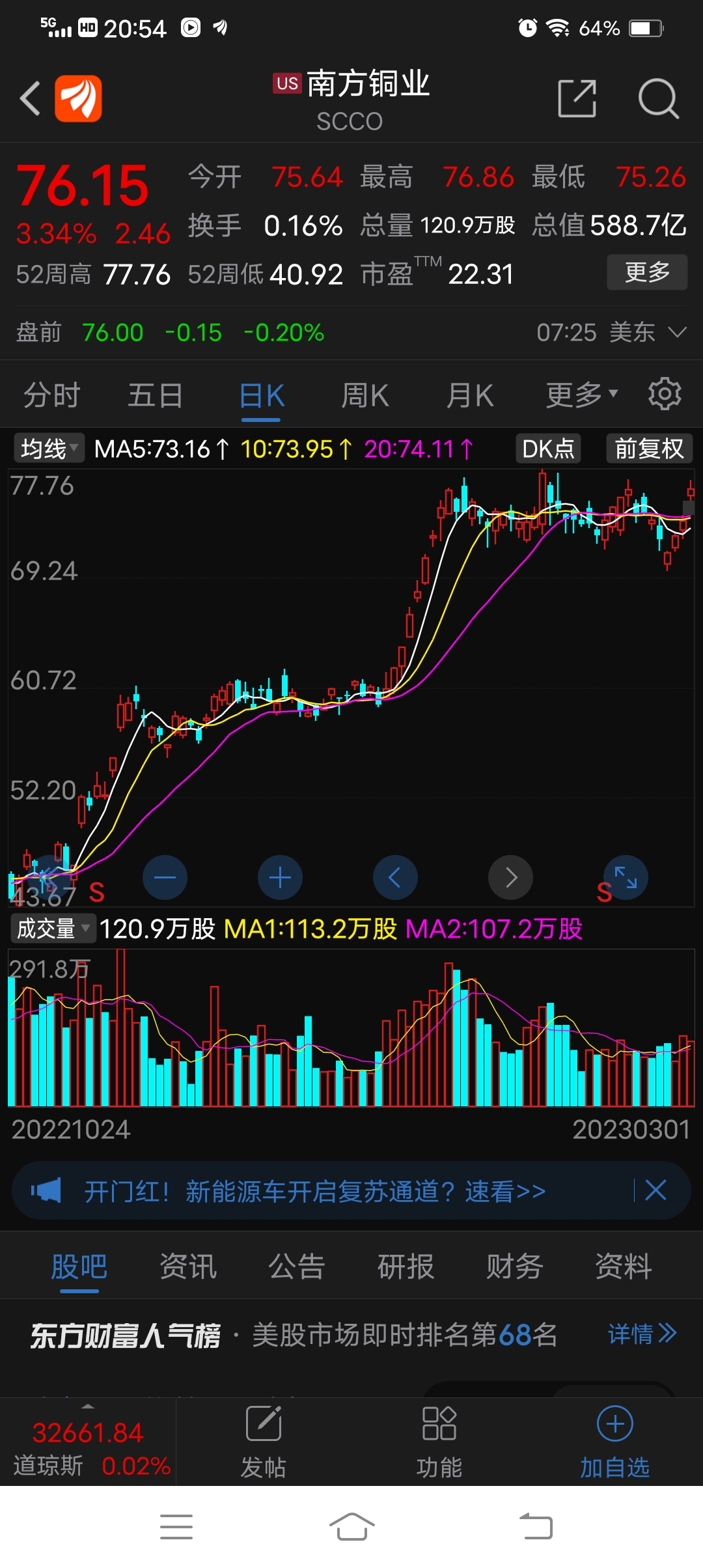The image size is (703, 1568).
Task: Share this stock page
Action: tap(577, 99)
